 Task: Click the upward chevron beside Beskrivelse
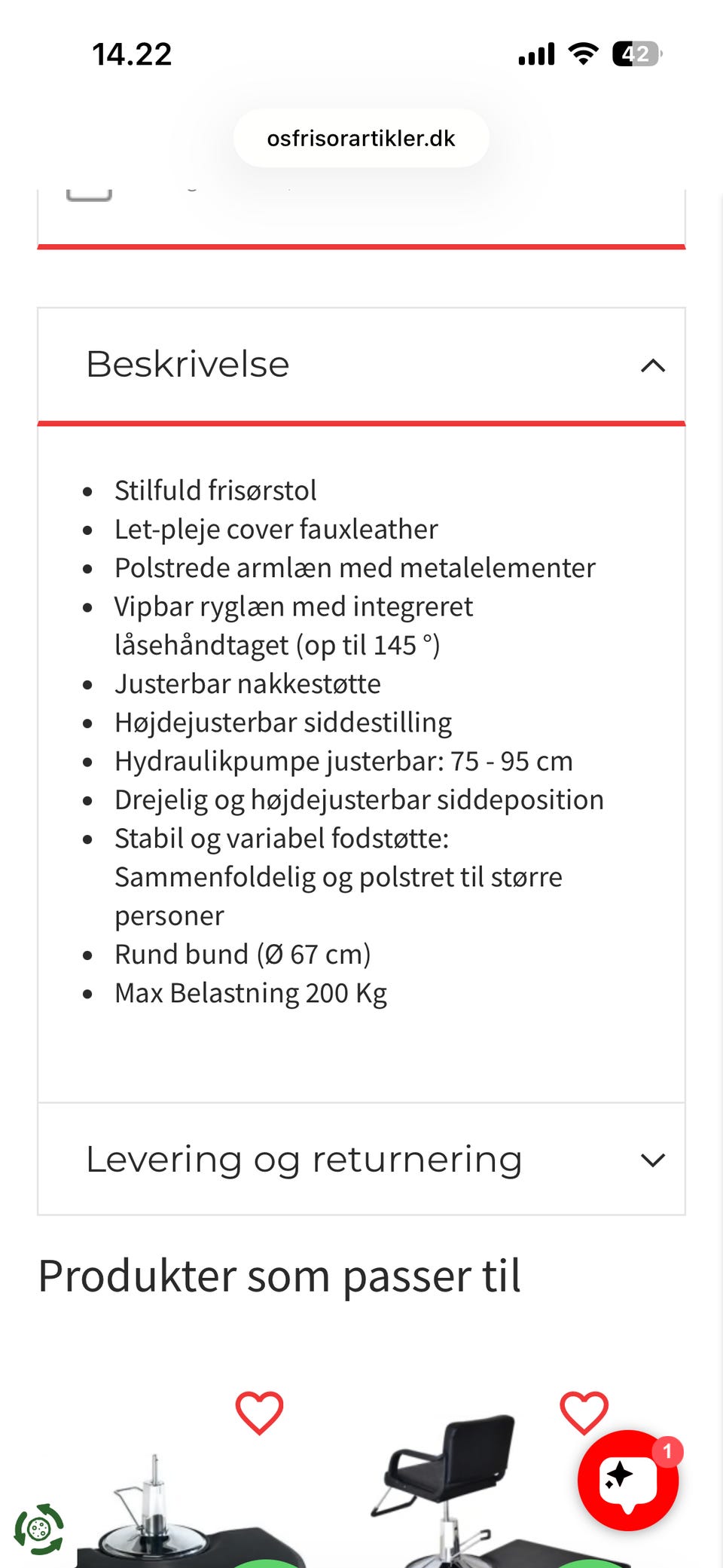pyautogui.click(x=654, y=366)
